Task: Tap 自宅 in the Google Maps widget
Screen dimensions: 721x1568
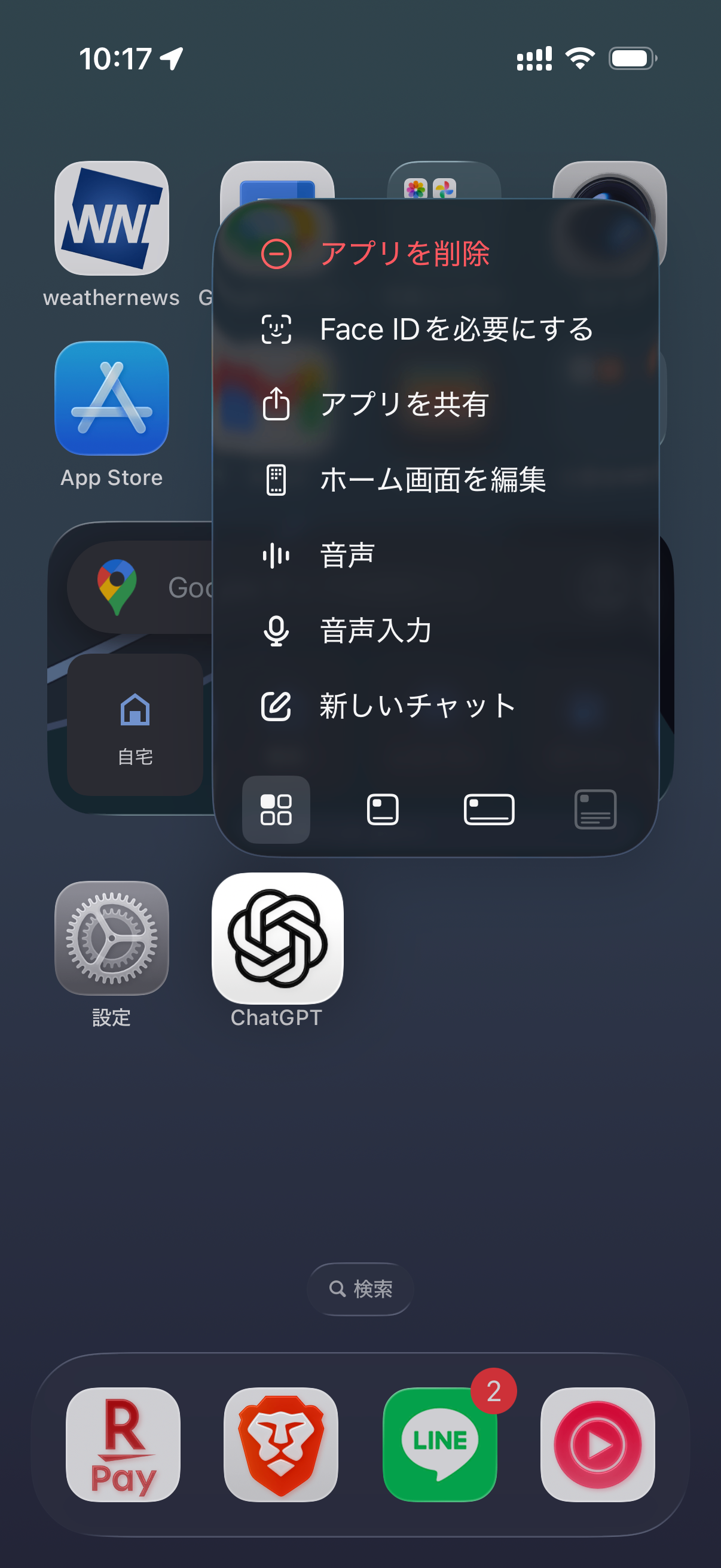Action: coord(135,730)
